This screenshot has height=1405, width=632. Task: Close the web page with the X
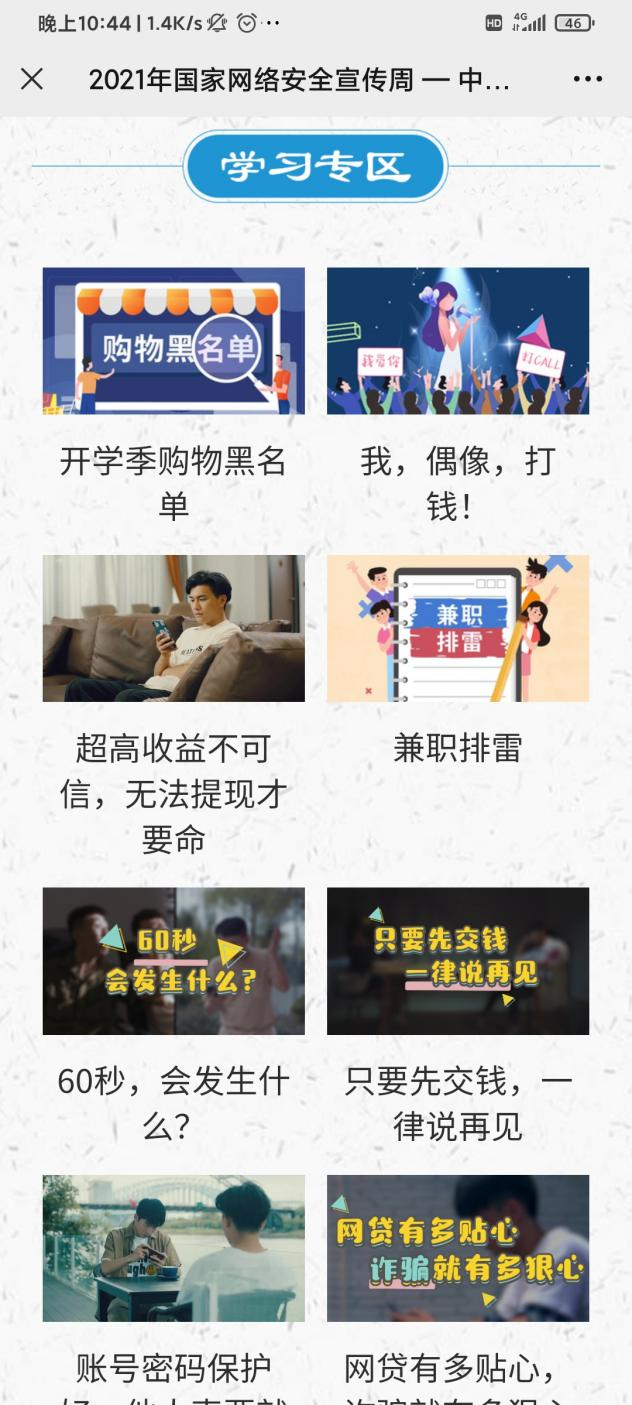click(x=32, y=80)
